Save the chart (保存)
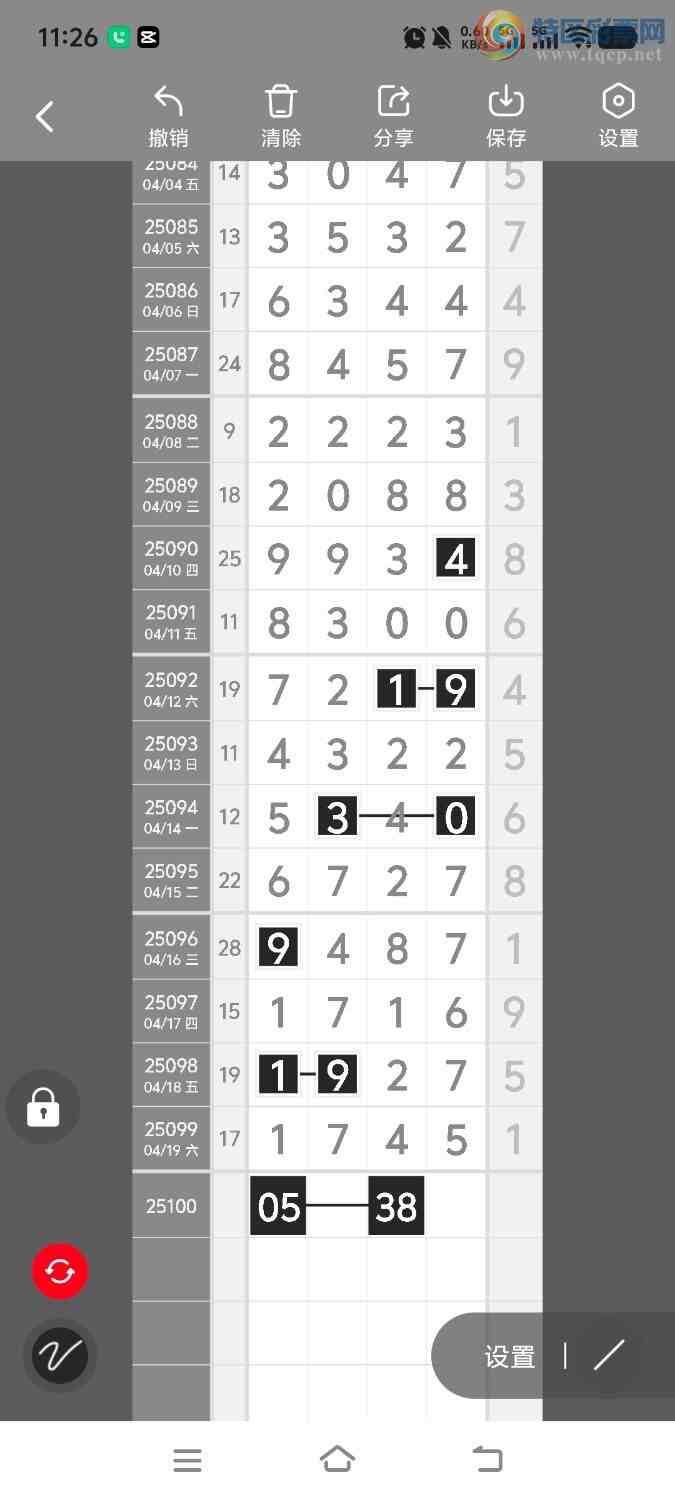The image size is (675, 1500). pos(506,117)
